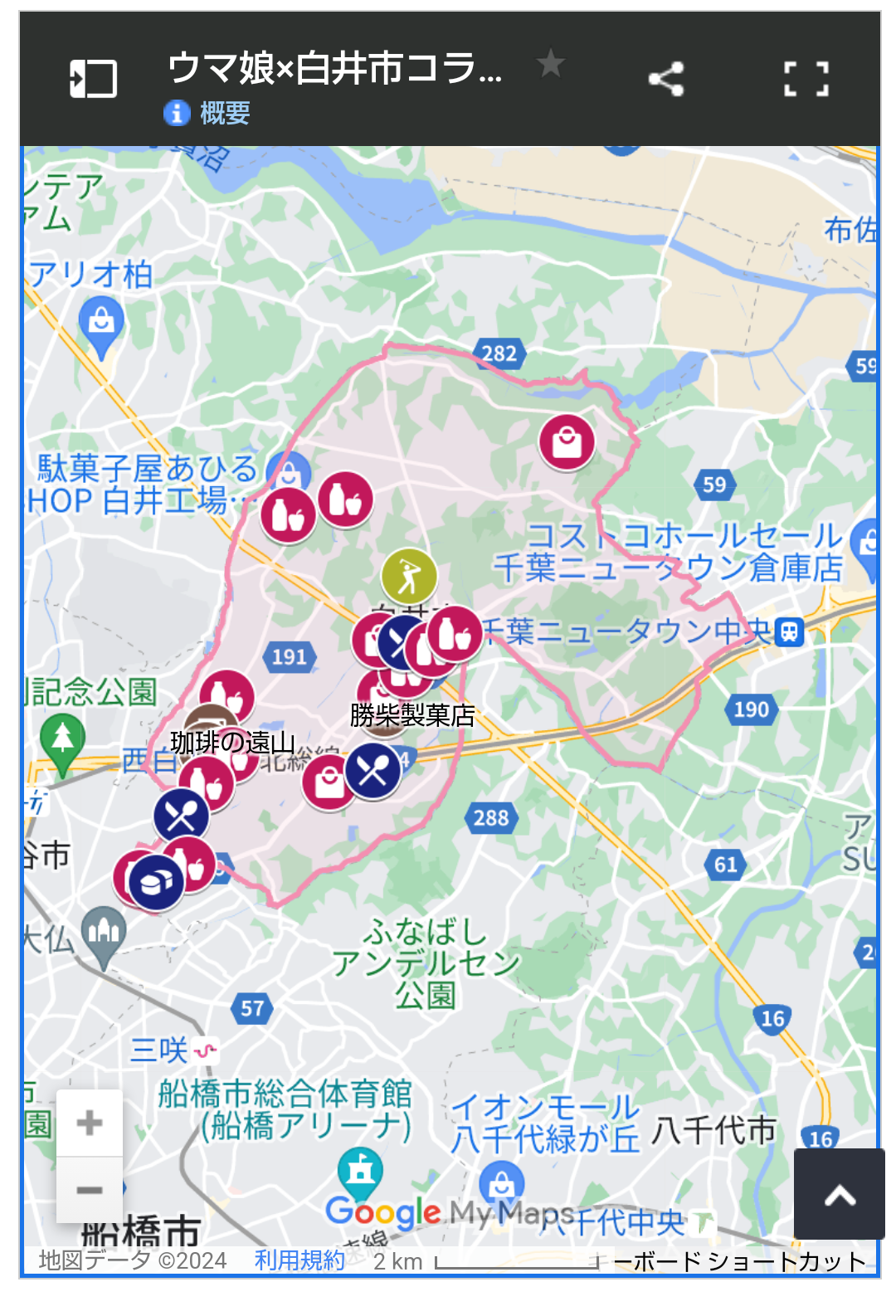Open the 勝柴製菓店 map marker
The height and width of the screenshot is (1316, 896).
point(384,729)
